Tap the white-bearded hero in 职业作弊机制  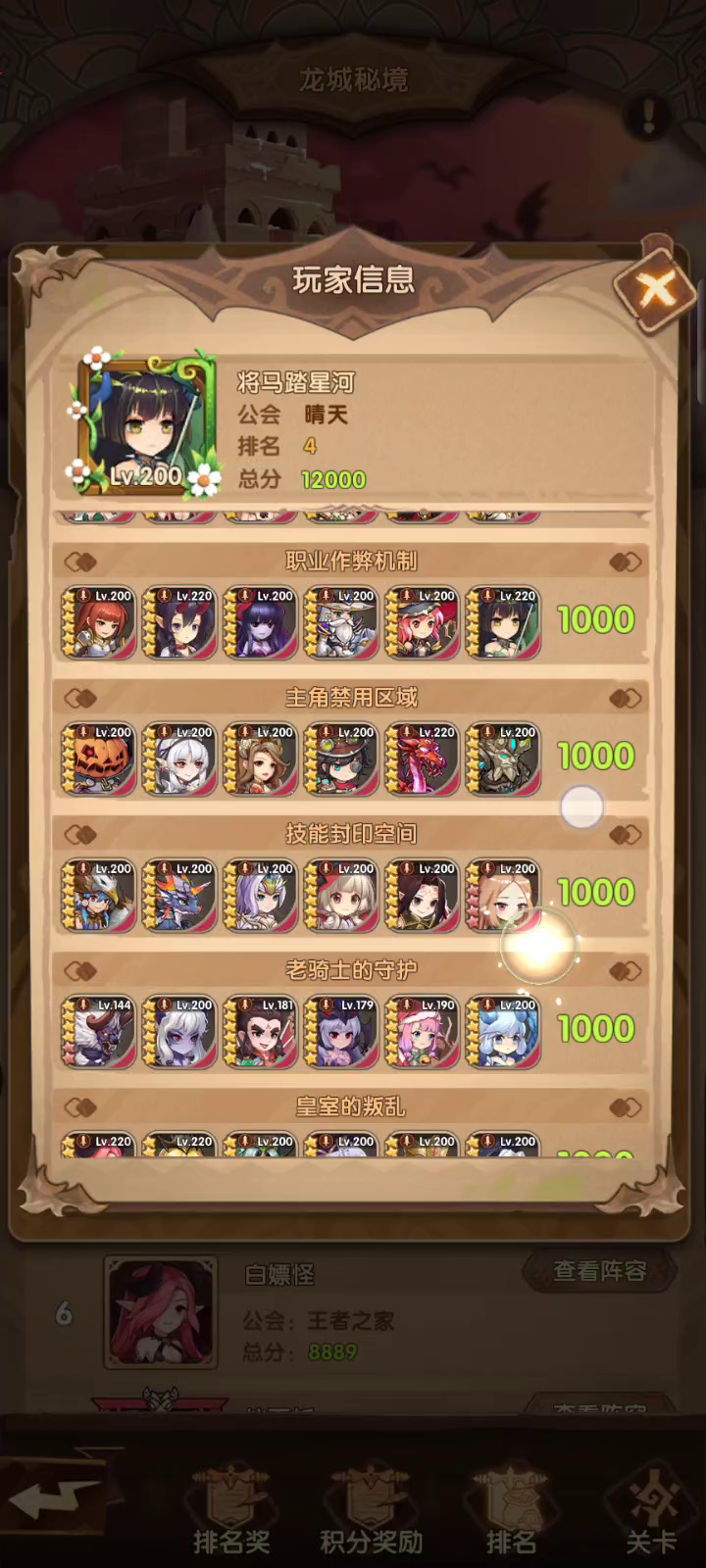pyautogui.click(x=341, y=623)
